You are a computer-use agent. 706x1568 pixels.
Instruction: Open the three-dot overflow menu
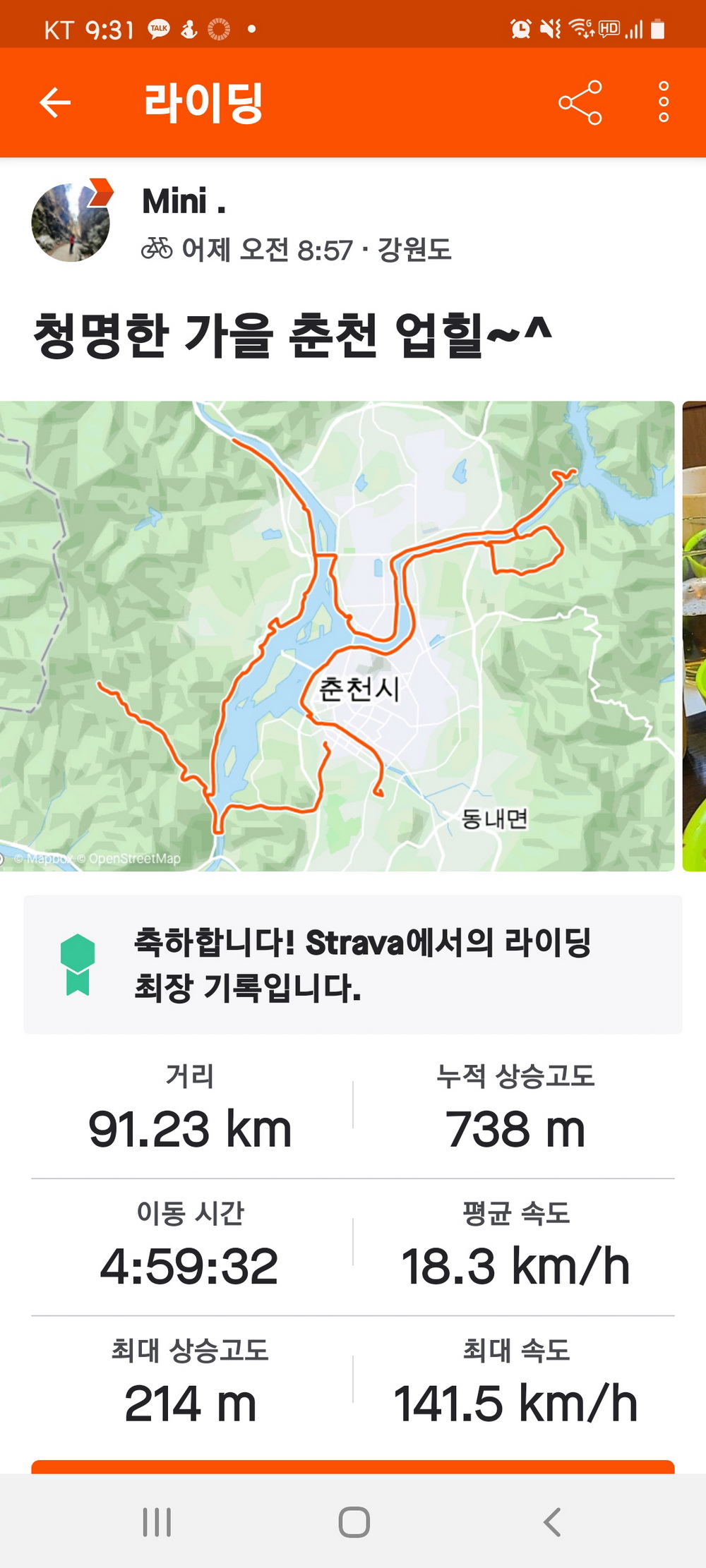(663, 102)
